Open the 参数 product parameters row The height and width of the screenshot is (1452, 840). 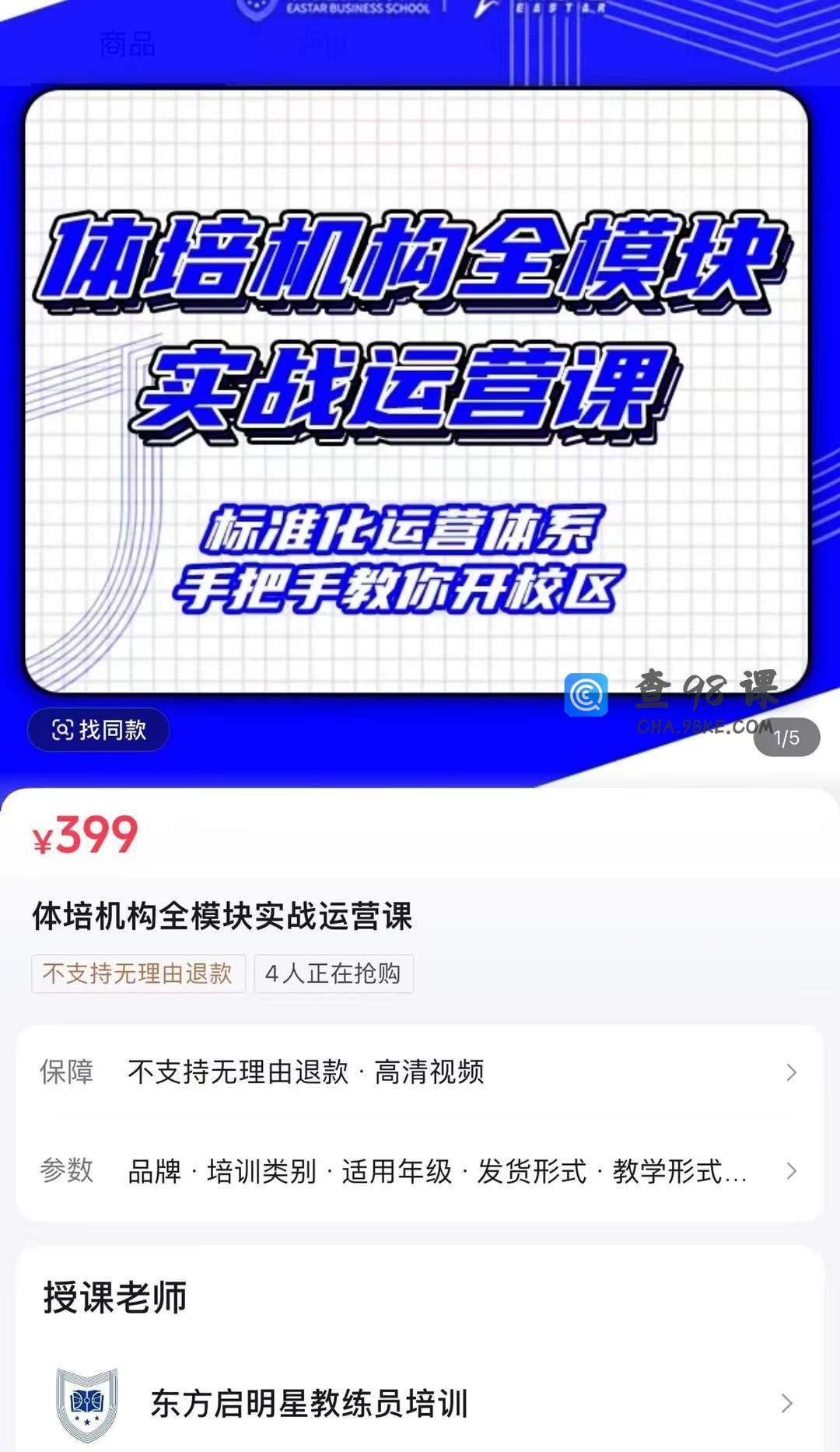pyautogui.click(x=420, y=1171)
